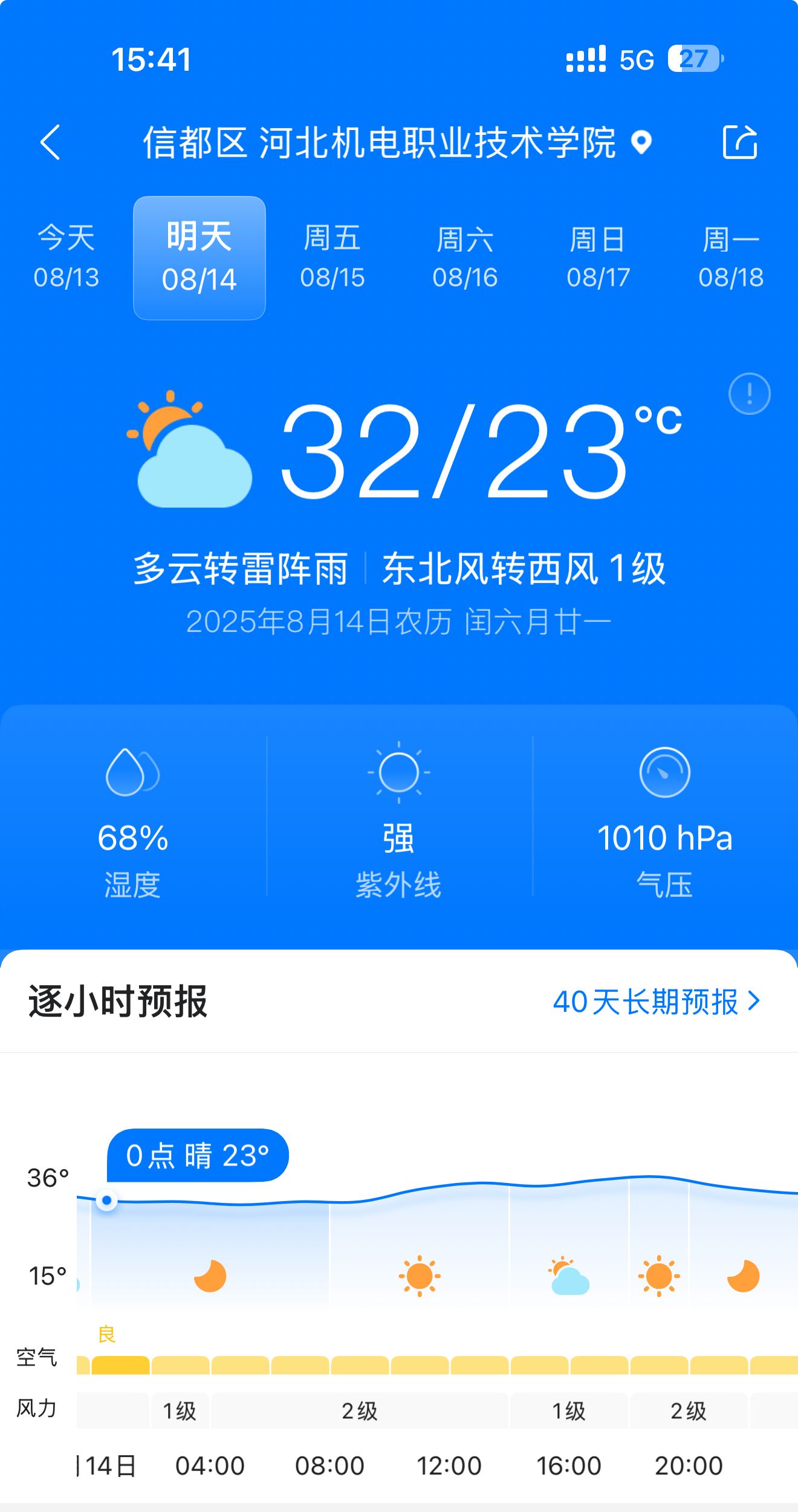This screenshot has width=798, height=1512.
Task: Show 周一 08/18 forecast
Action: pyautogui.click(x=731, y=257)
